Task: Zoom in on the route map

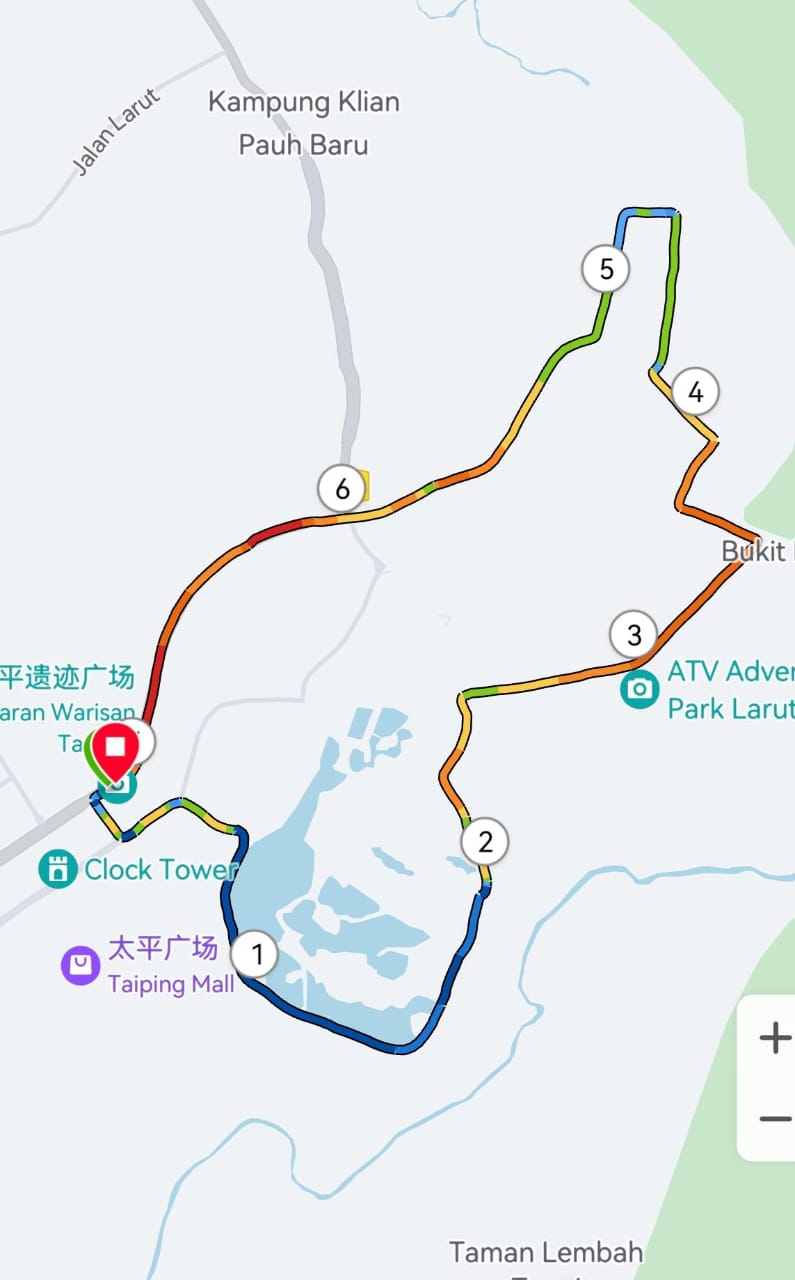Action: (774, 1038)
